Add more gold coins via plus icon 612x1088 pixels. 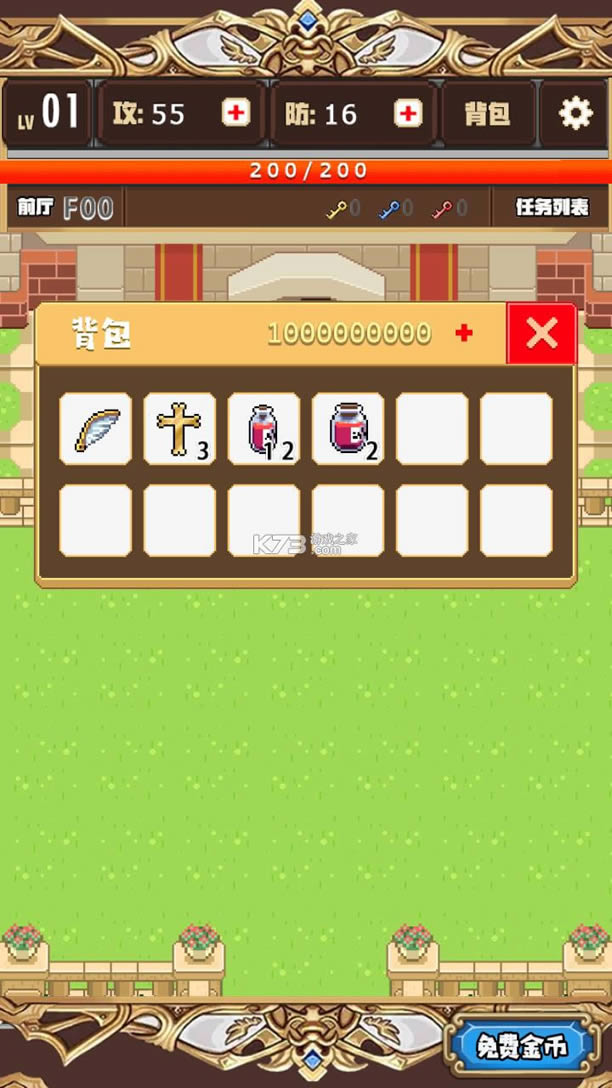point(463,334)
